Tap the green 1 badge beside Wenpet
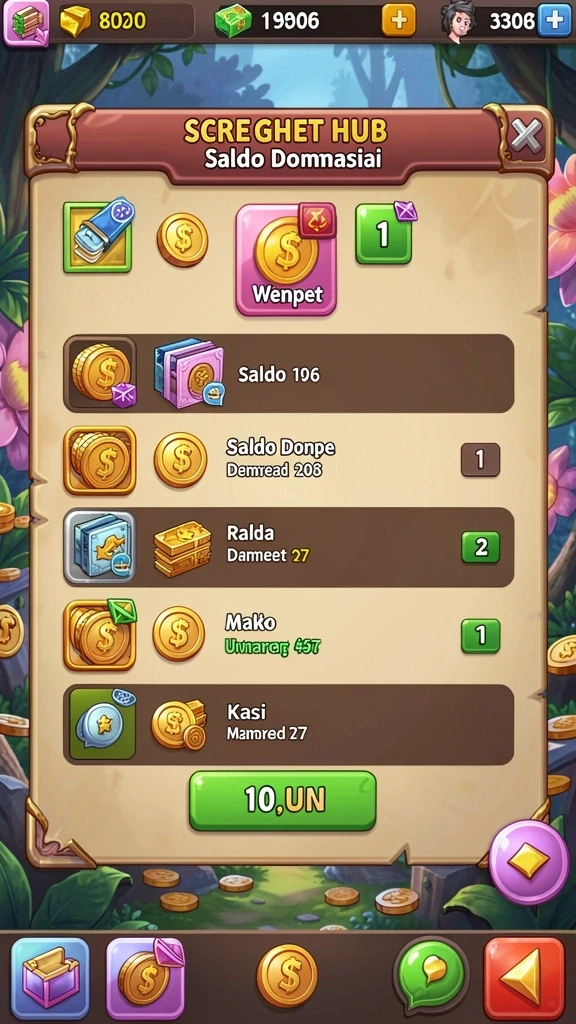576x1024 pixels. [x=383, y=234]
